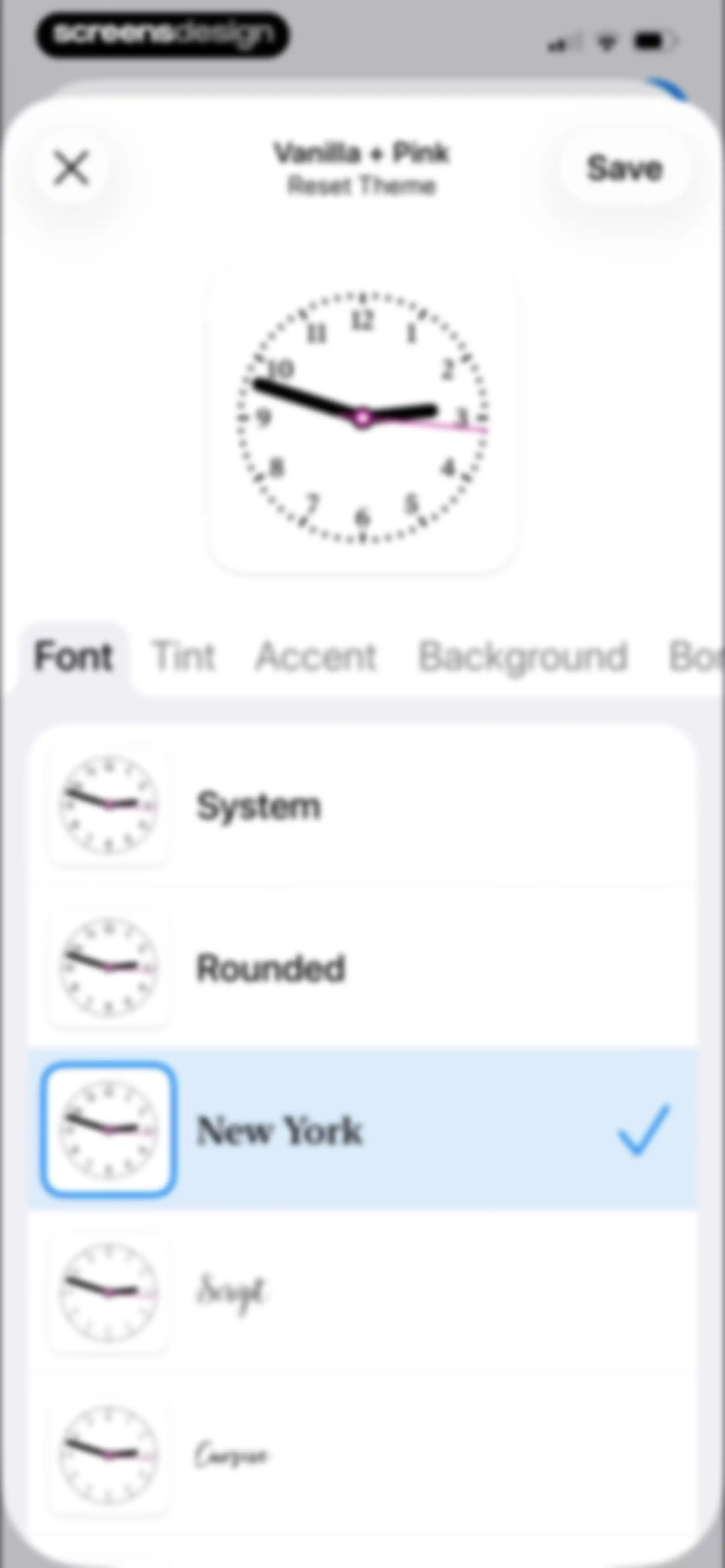
Task: Tap Reset Theme under the title
Action: pos(361,186)
